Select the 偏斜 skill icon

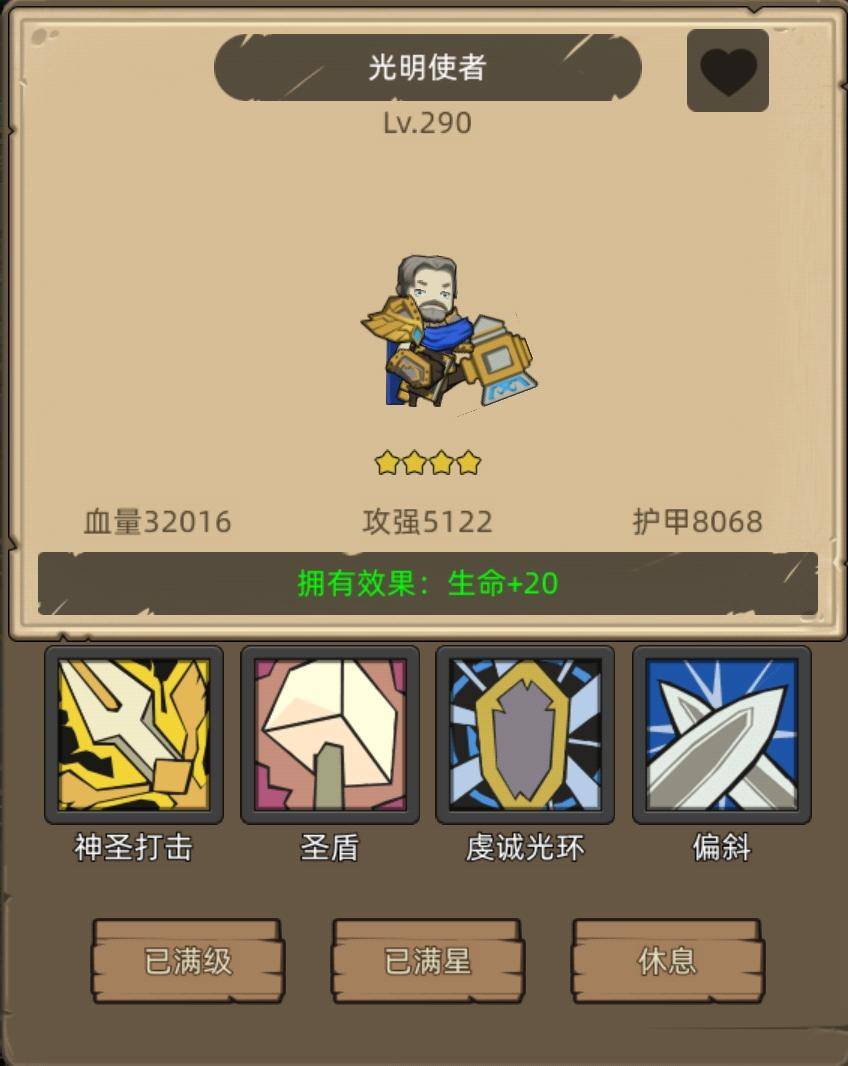point(722,735)
